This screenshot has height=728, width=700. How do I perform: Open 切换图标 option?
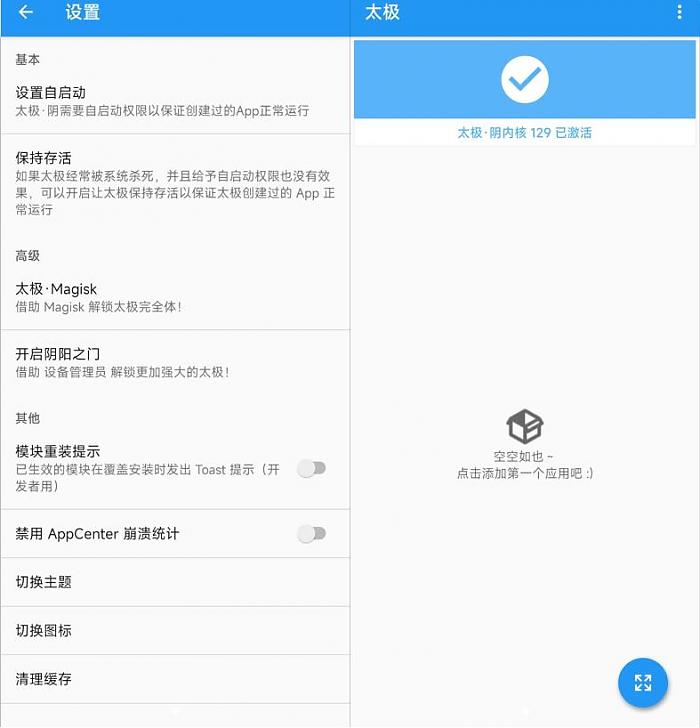[175, 631]
